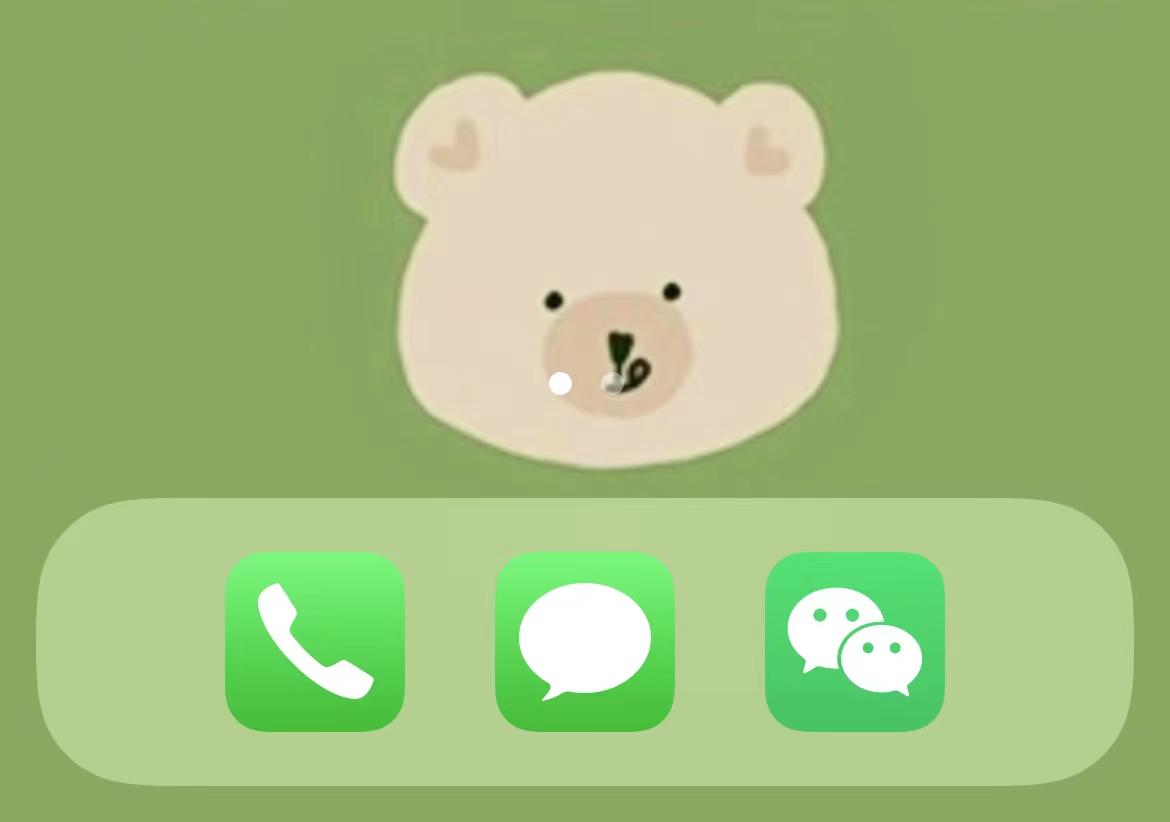This screenshot has width=1170, height=822.
Task: Open the WeChat app
Action: tap(855, 641)
